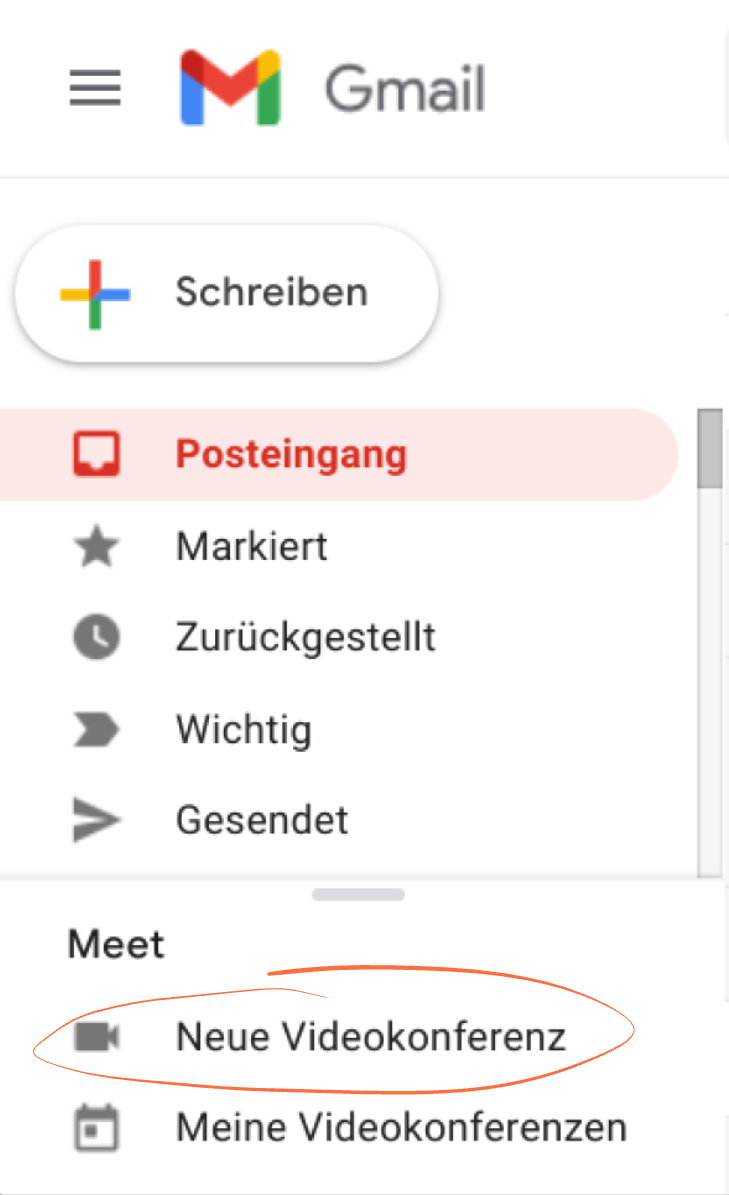The width and height of the screenshot is (729, 1195).
Task: Open Meine Videokonferenzen
Action: (350, 1127)
